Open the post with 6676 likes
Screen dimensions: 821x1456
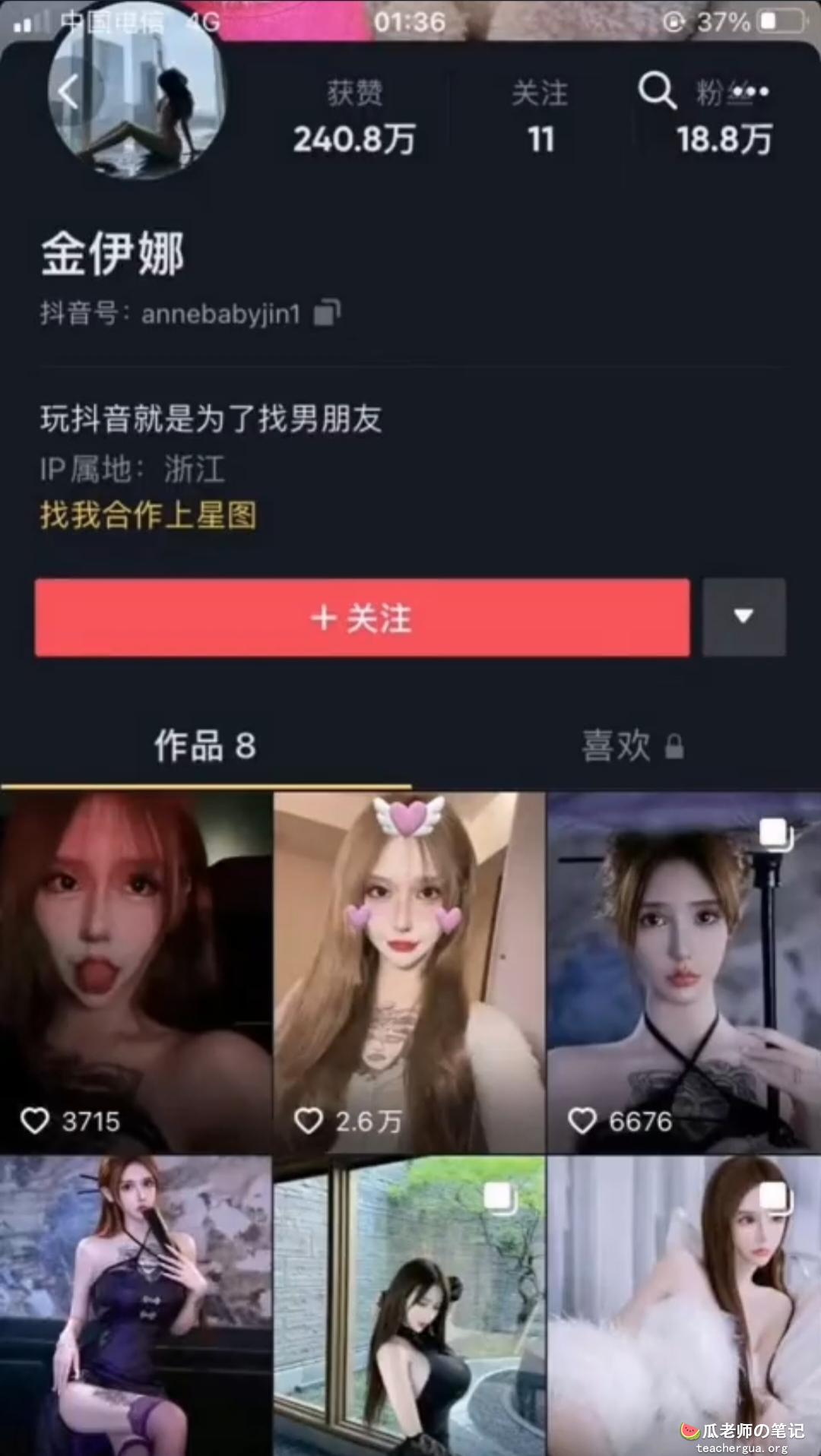(683, 971)
